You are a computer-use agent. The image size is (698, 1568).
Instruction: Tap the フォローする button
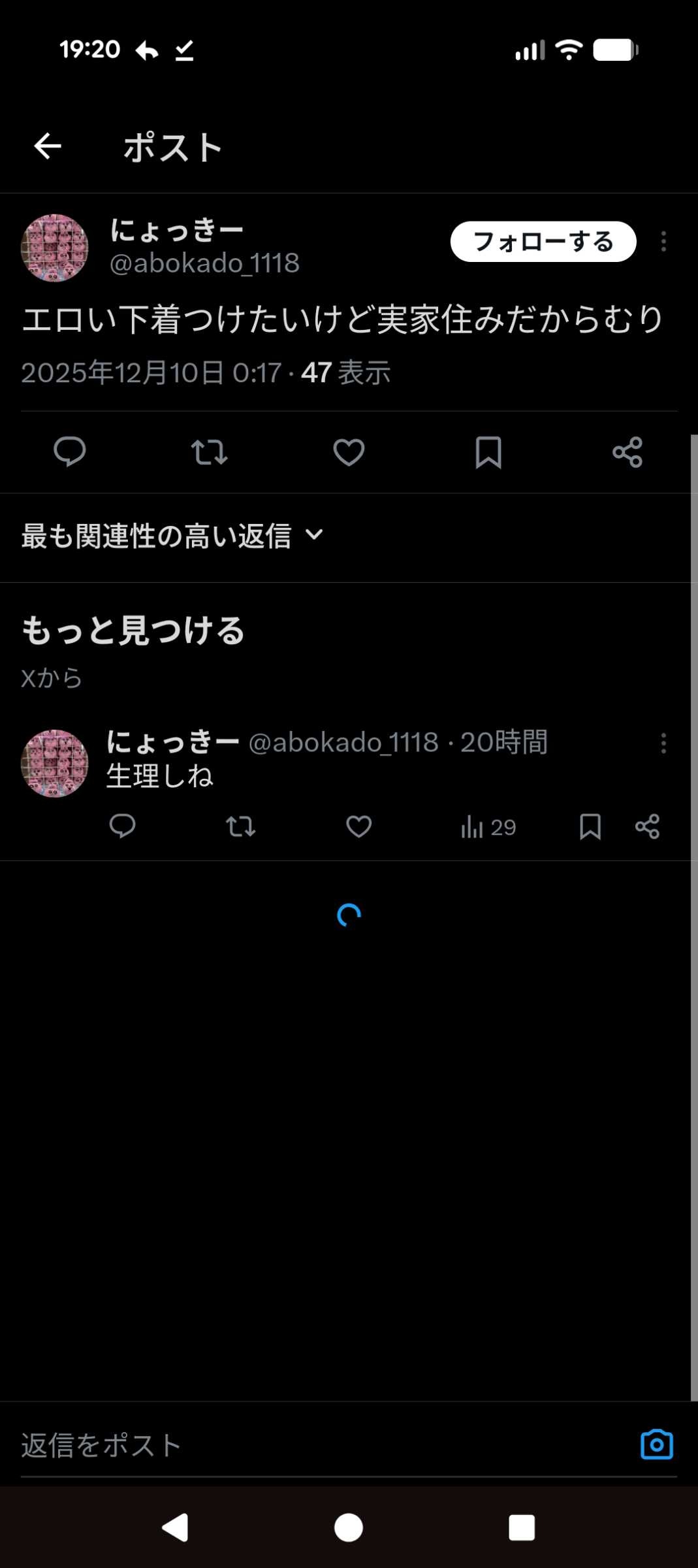pos(543,242)
